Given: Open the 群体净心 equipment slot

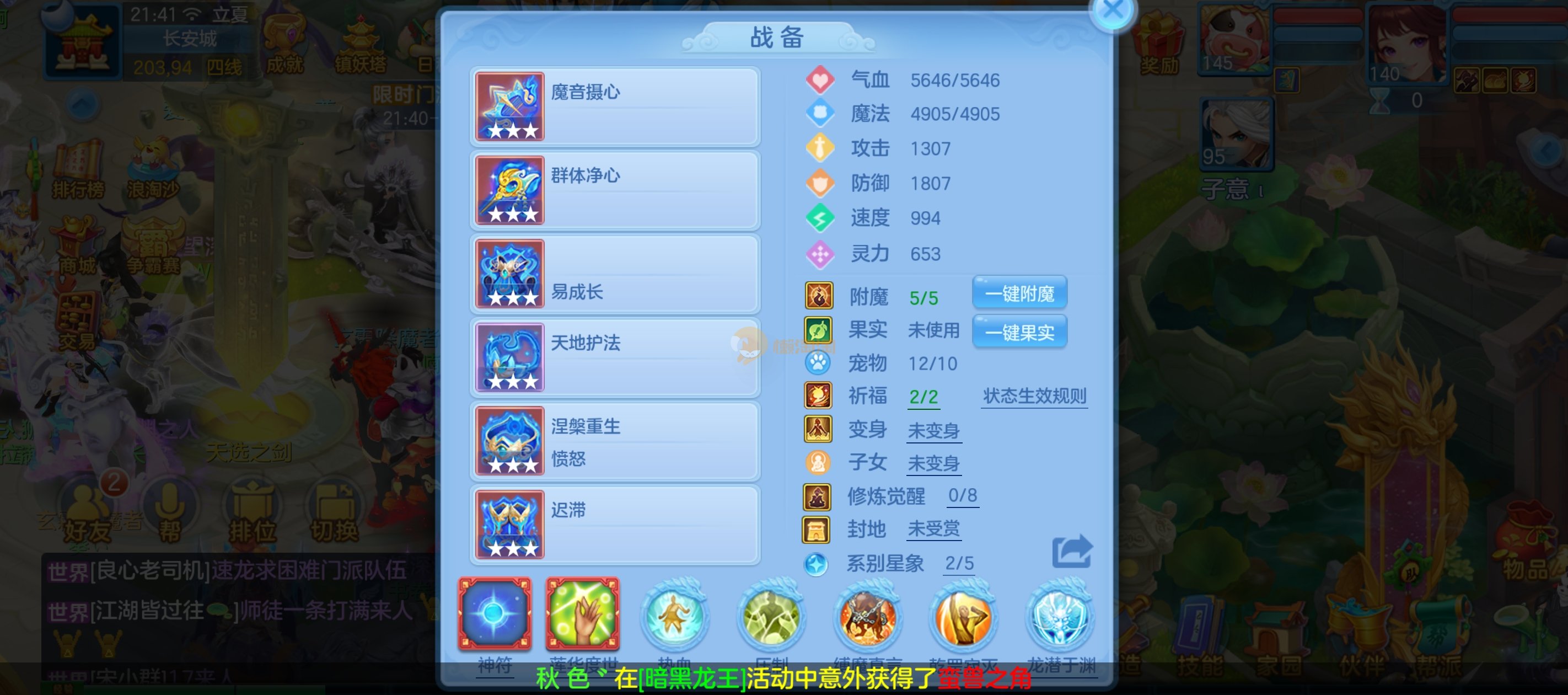Looking at the screenshot, I should coord(615,190).
